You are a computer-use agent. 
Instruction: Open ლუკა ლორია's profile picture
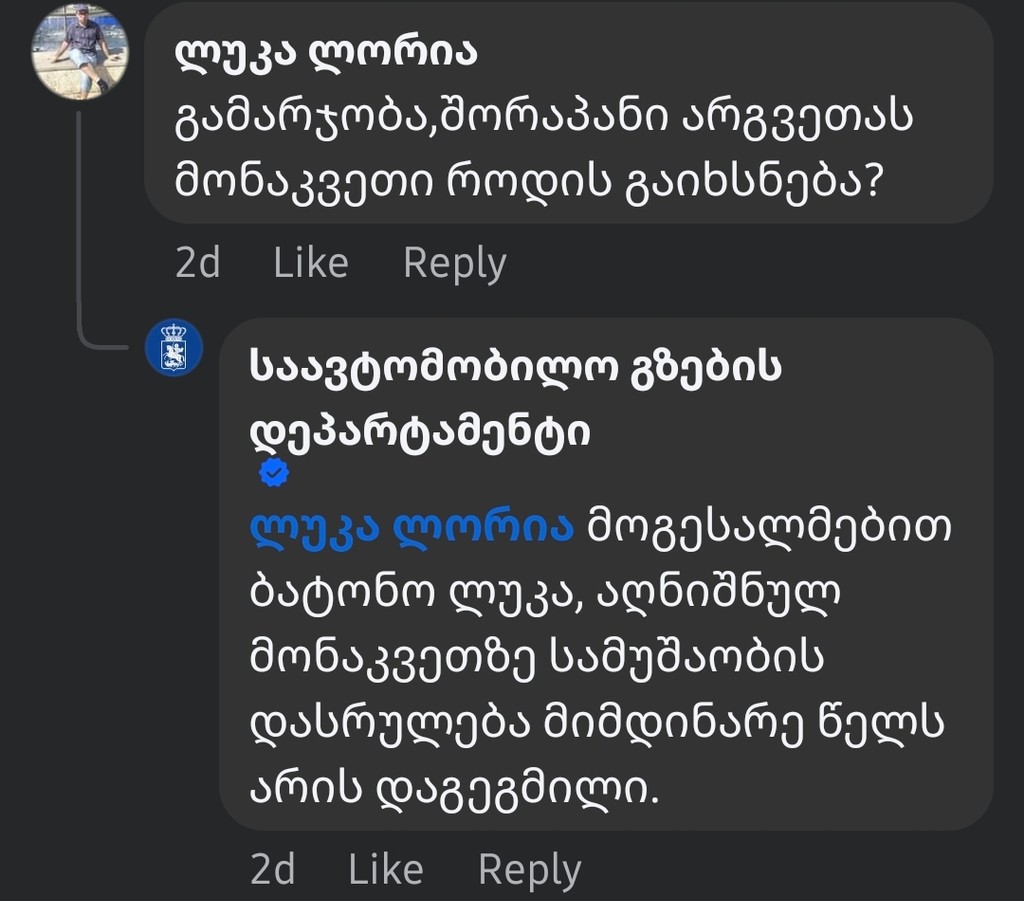(80, 52)
